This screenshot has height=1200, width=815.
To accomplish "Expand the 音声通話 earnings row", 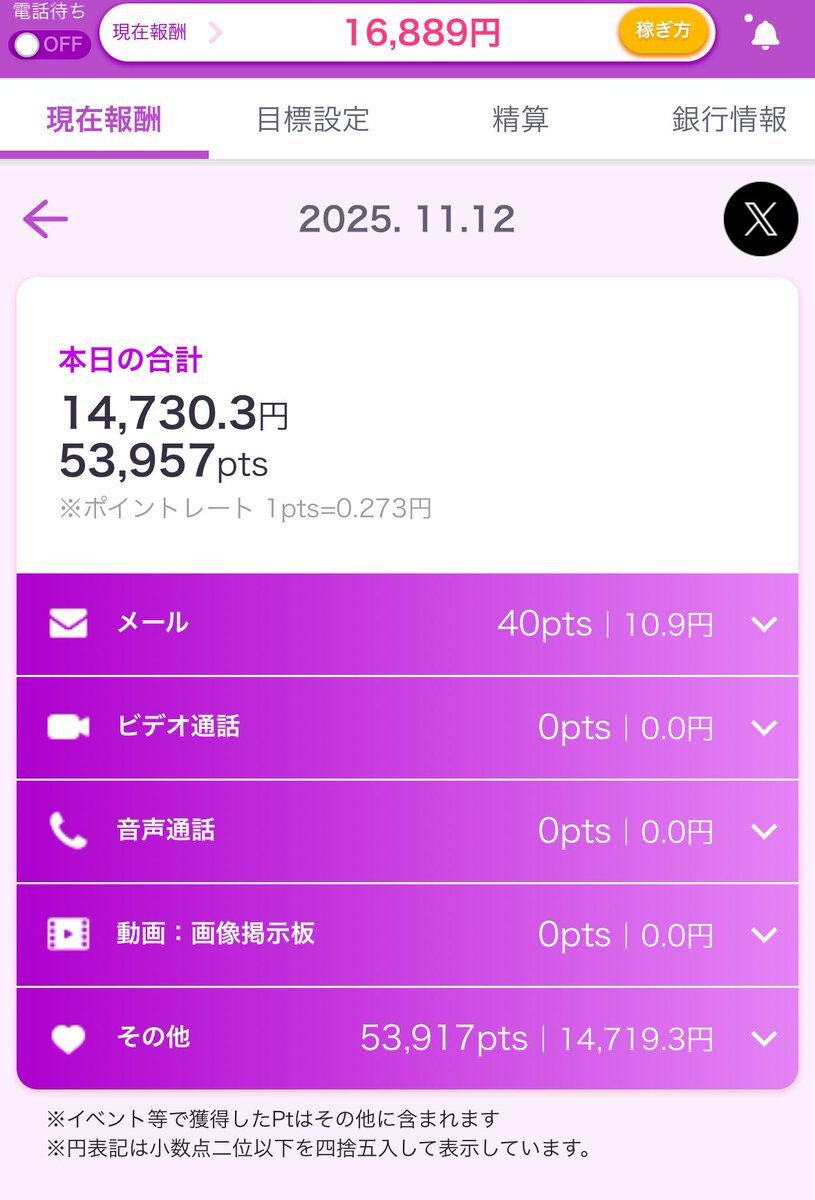I will (x=764, y=831).
